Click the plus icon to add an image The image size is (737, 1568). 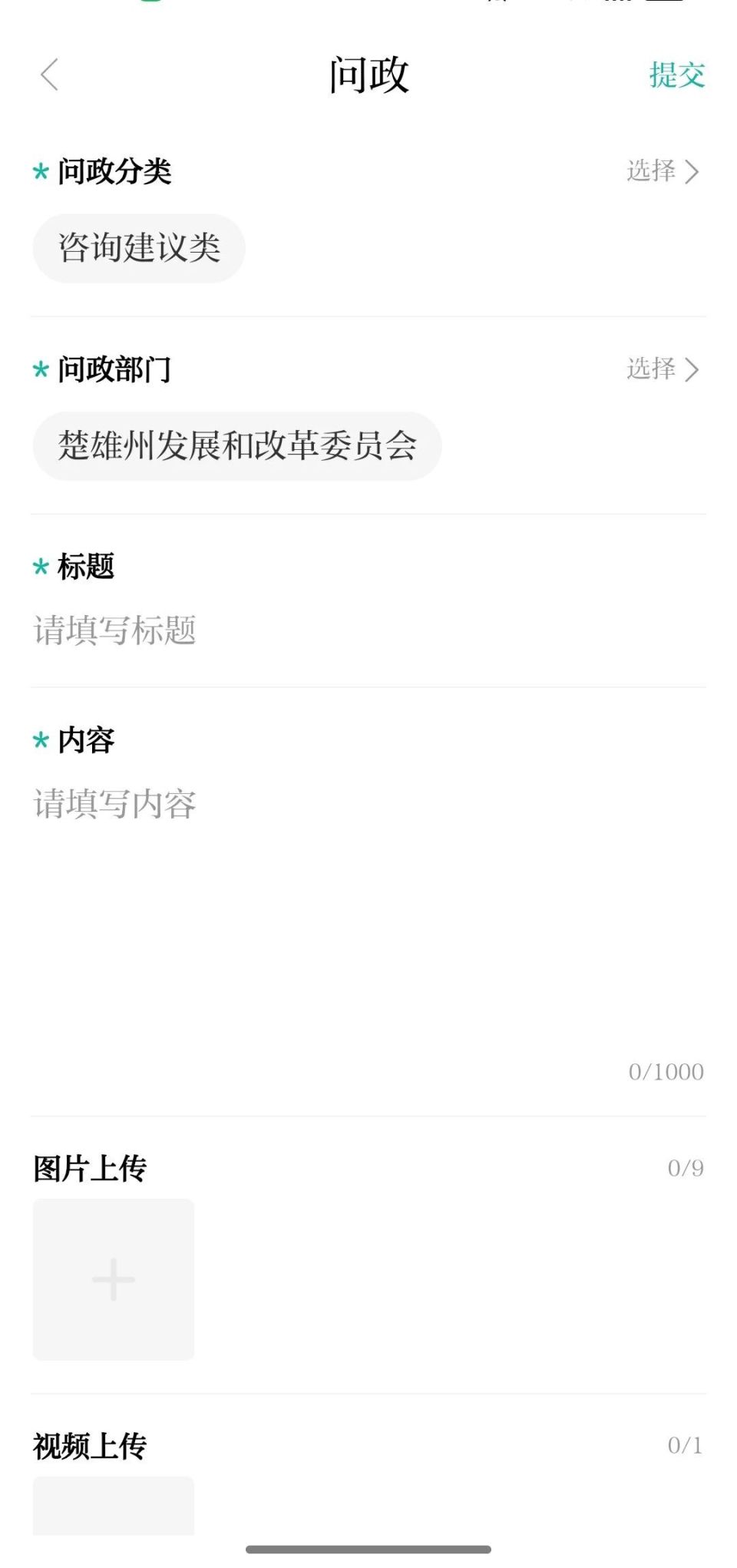[x=113, y=1277]
